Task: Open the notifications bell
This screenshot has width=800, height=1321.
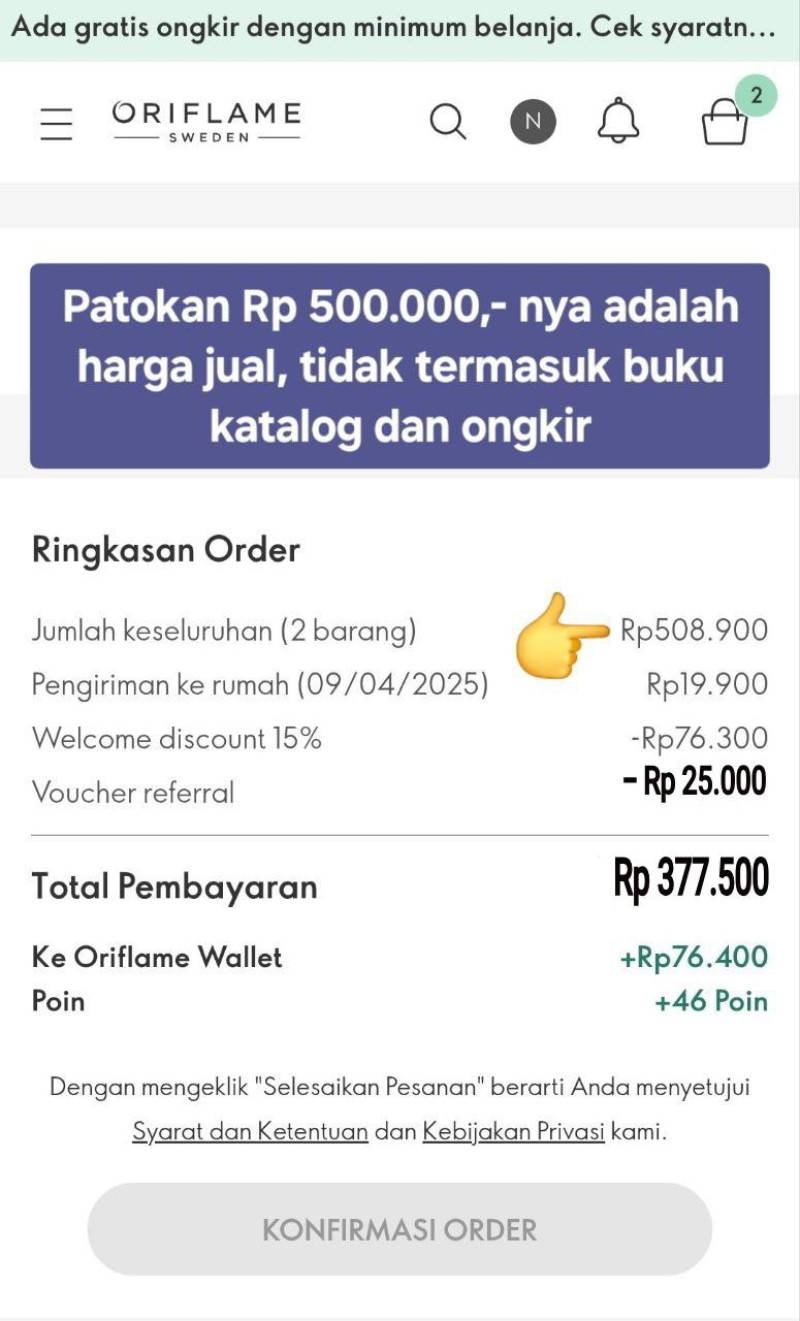Action: pos(618,122)
